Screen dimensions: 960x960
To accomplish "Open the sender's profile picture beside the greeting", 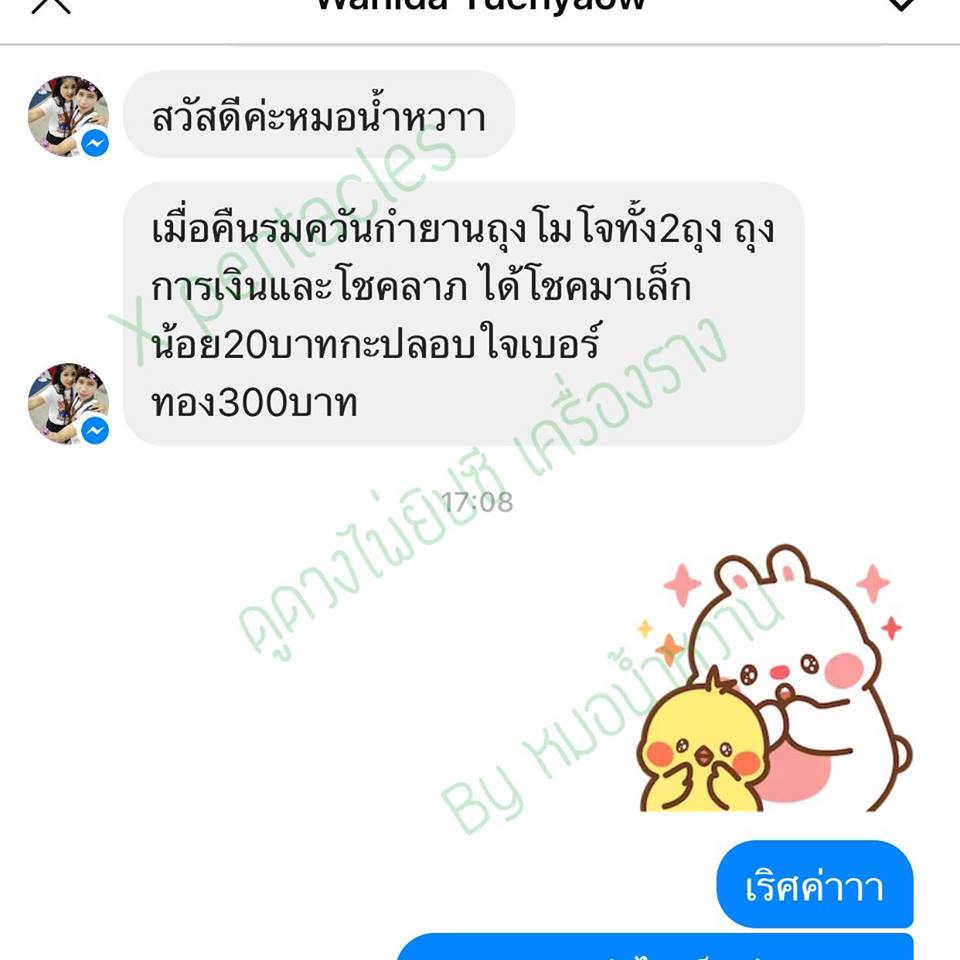I will click(67, 116).
